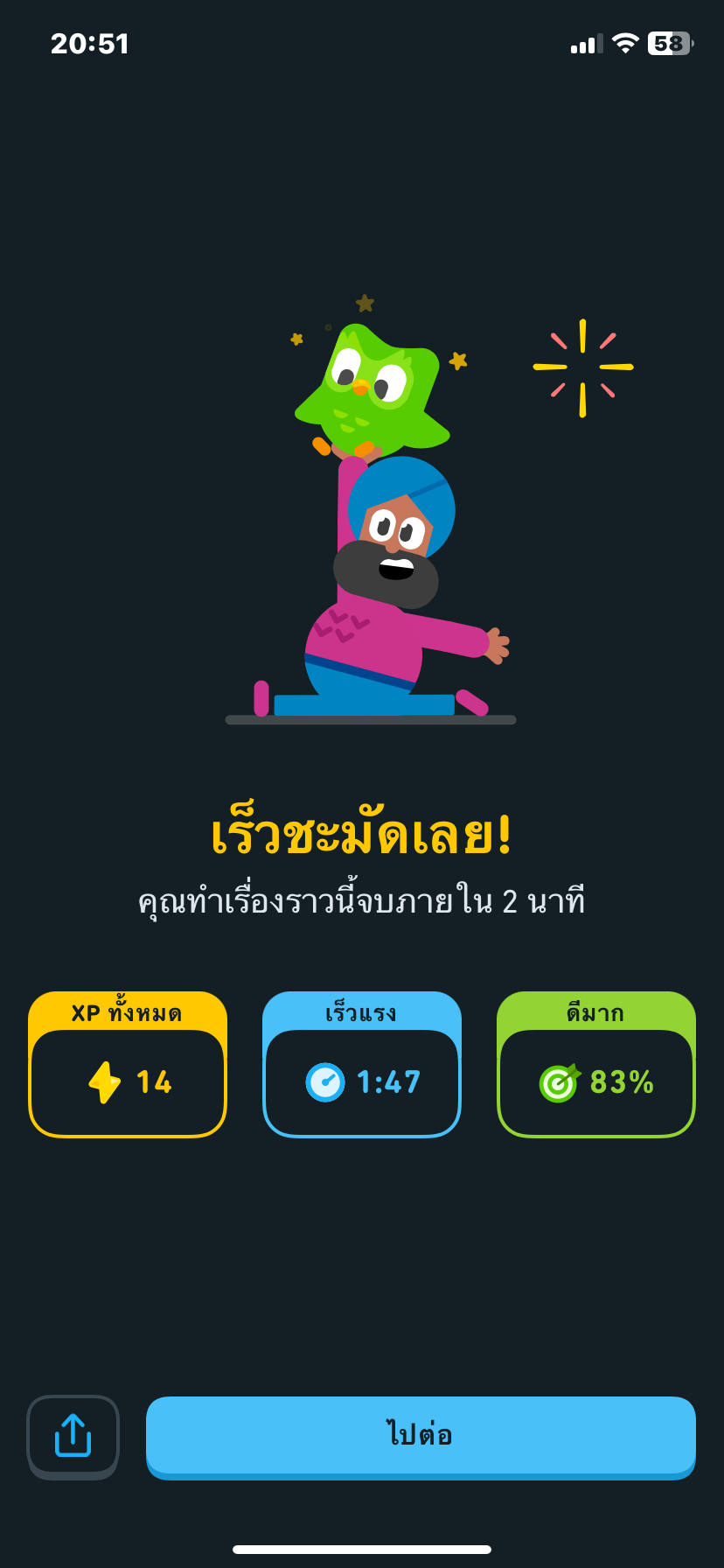The width and height of the screenshot is (724, 1568).
Task: Tap the home indicator bar at bottom
Action: point(362,1549)
